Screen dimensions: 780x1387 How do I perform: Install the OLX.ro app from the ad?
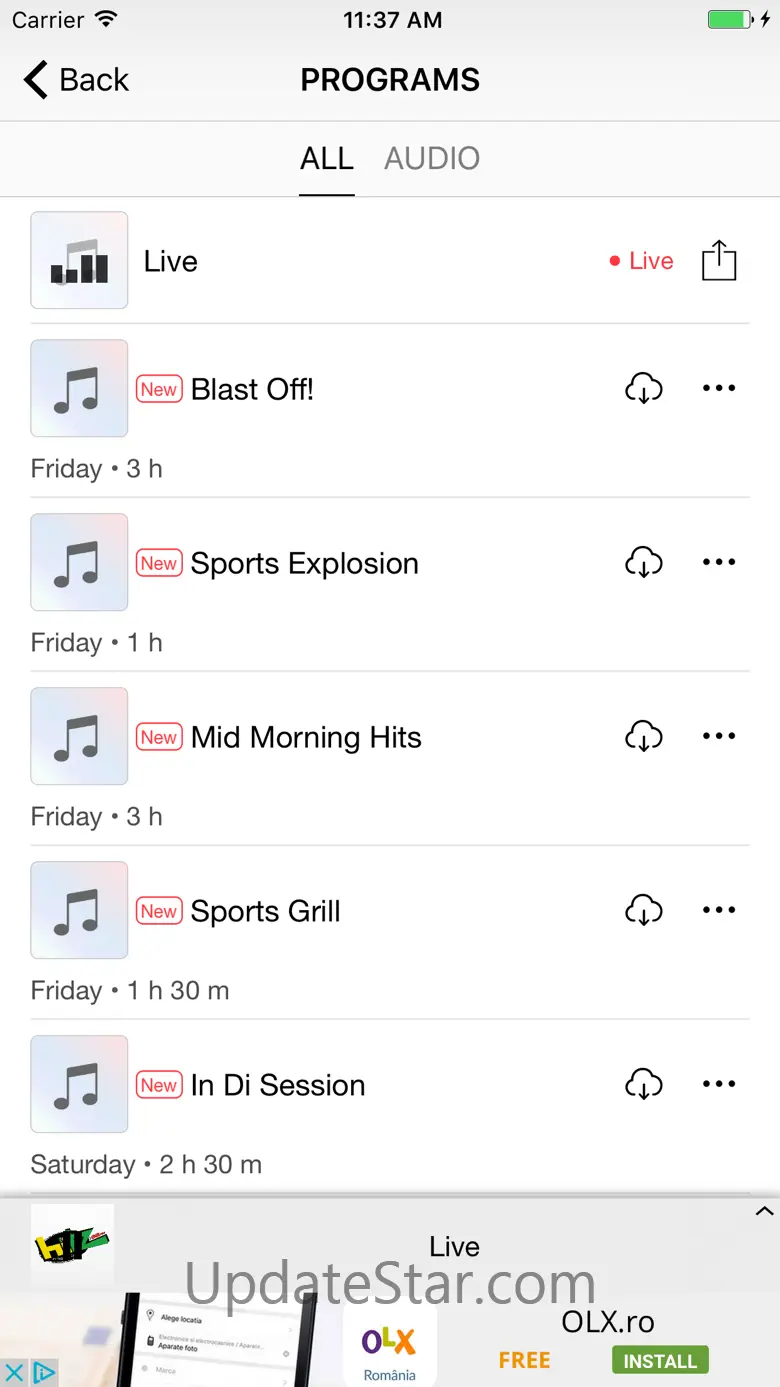(x=660, y=1360)
